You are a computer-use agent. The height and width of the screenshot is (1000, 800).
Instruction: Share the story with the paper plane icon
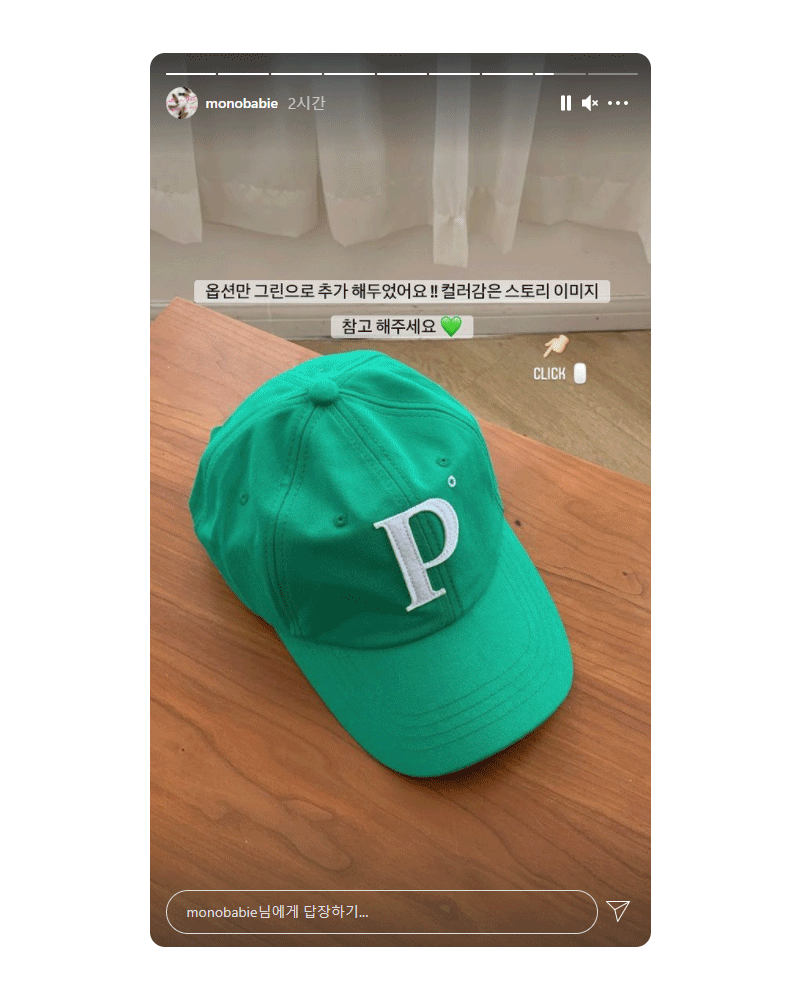[619, 911]
